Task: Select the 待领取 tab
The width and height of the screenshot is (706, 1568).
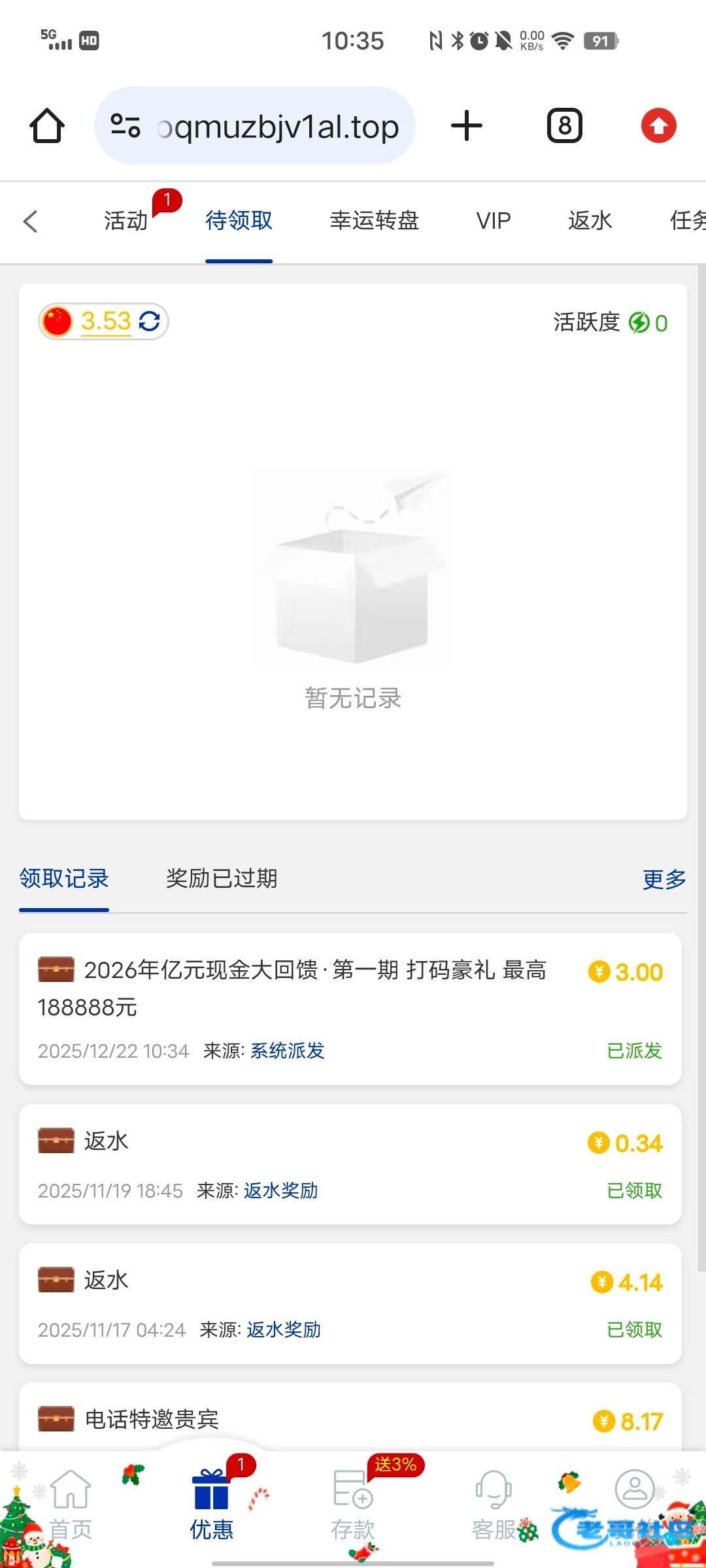Action: (x=239, y=221)
